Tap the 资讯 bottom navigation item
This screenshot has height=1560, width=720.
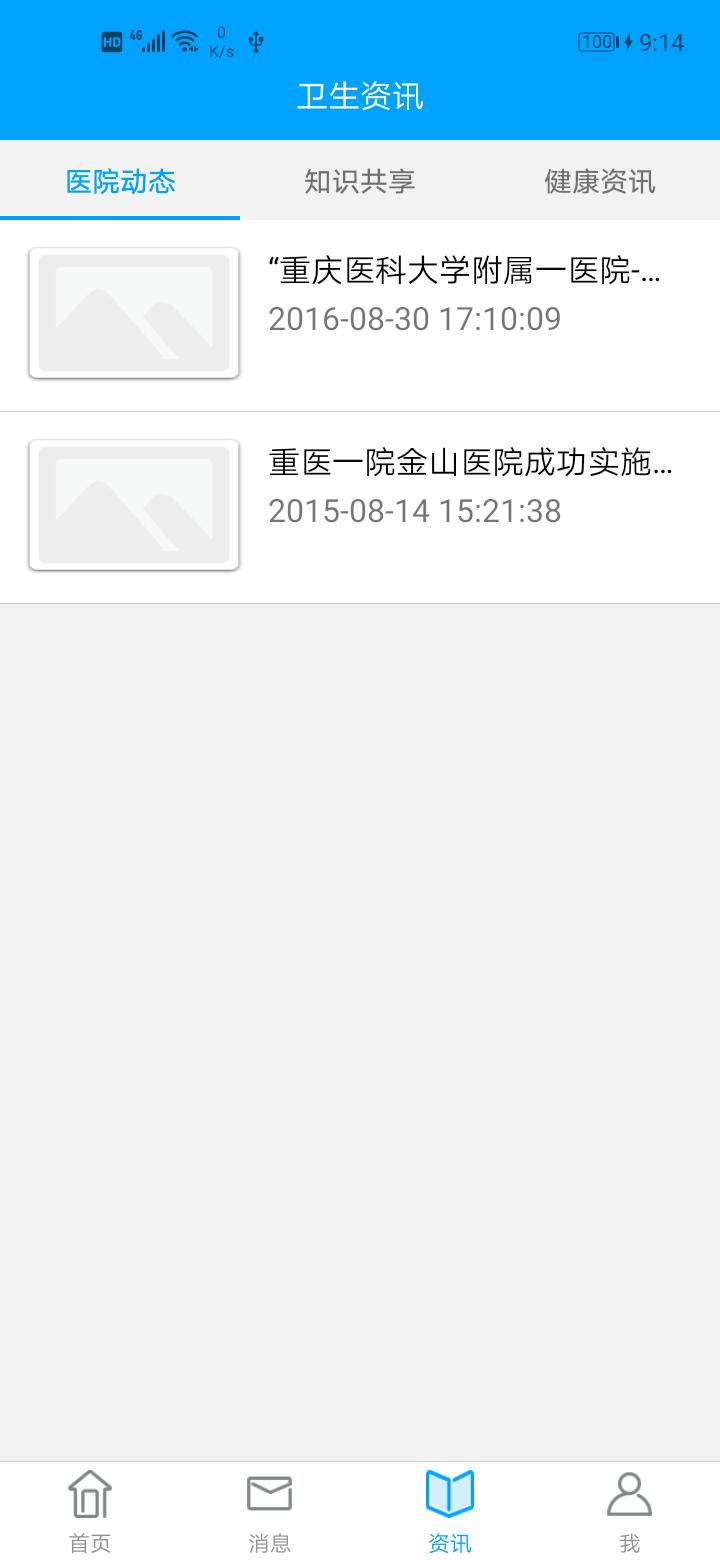[450, 1511]
